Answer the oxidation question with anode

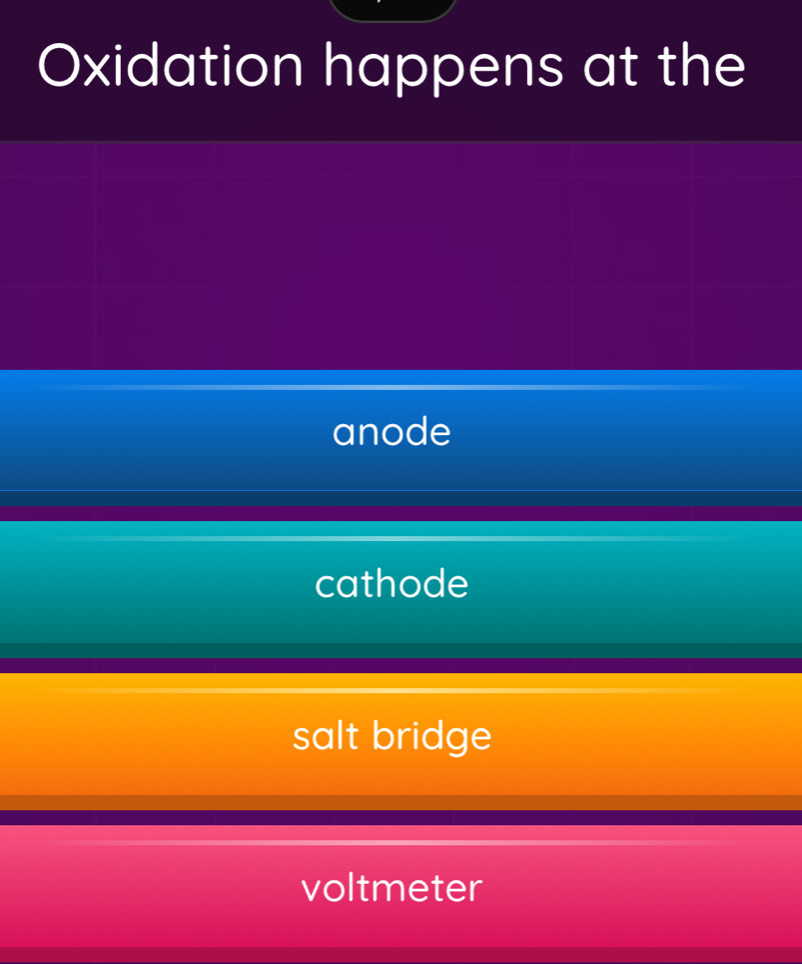coord(391,432)
